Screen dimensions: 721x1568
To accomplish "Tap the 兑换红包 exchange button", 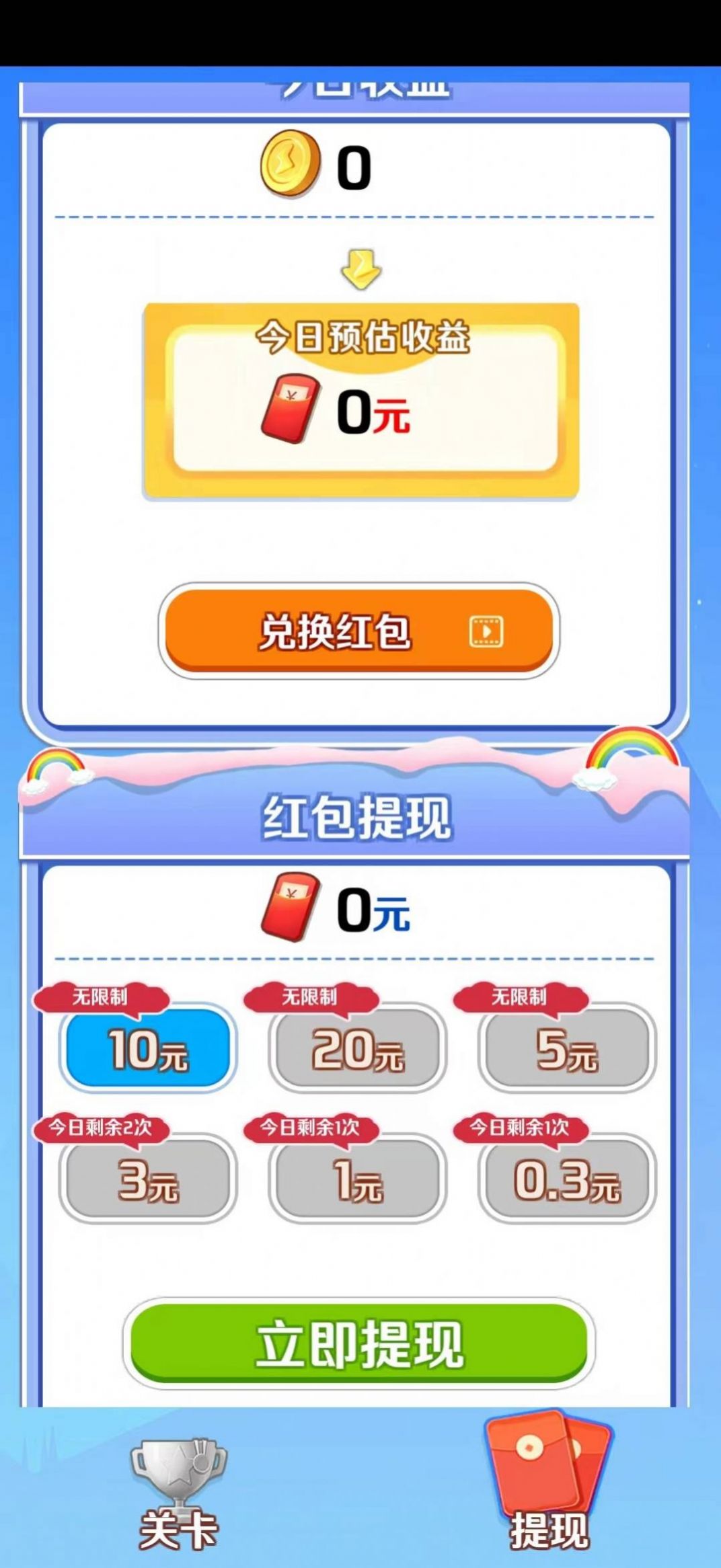I will [358, 631].
